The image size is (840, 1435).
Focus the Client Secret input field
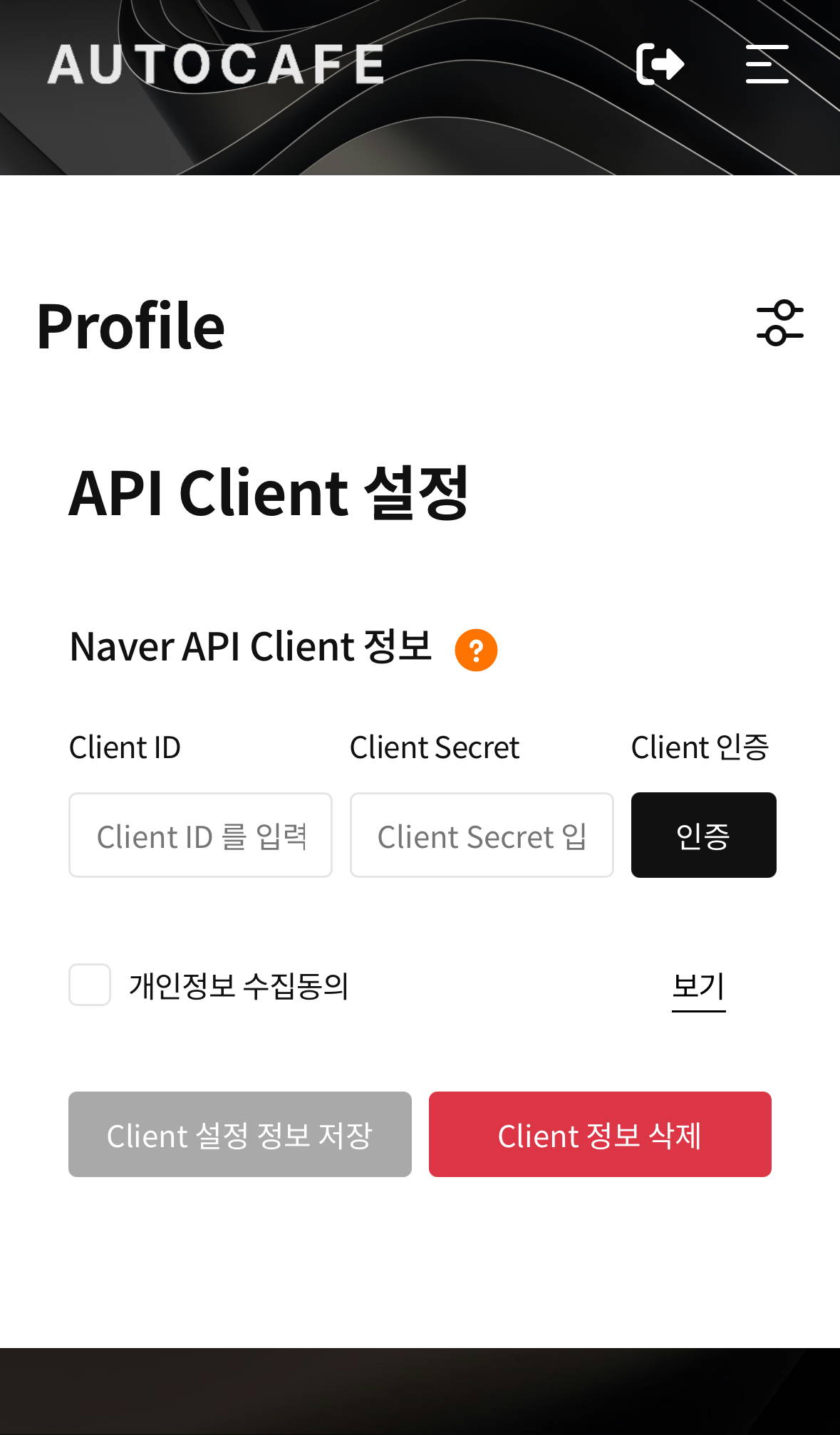[x=482, y=835]
